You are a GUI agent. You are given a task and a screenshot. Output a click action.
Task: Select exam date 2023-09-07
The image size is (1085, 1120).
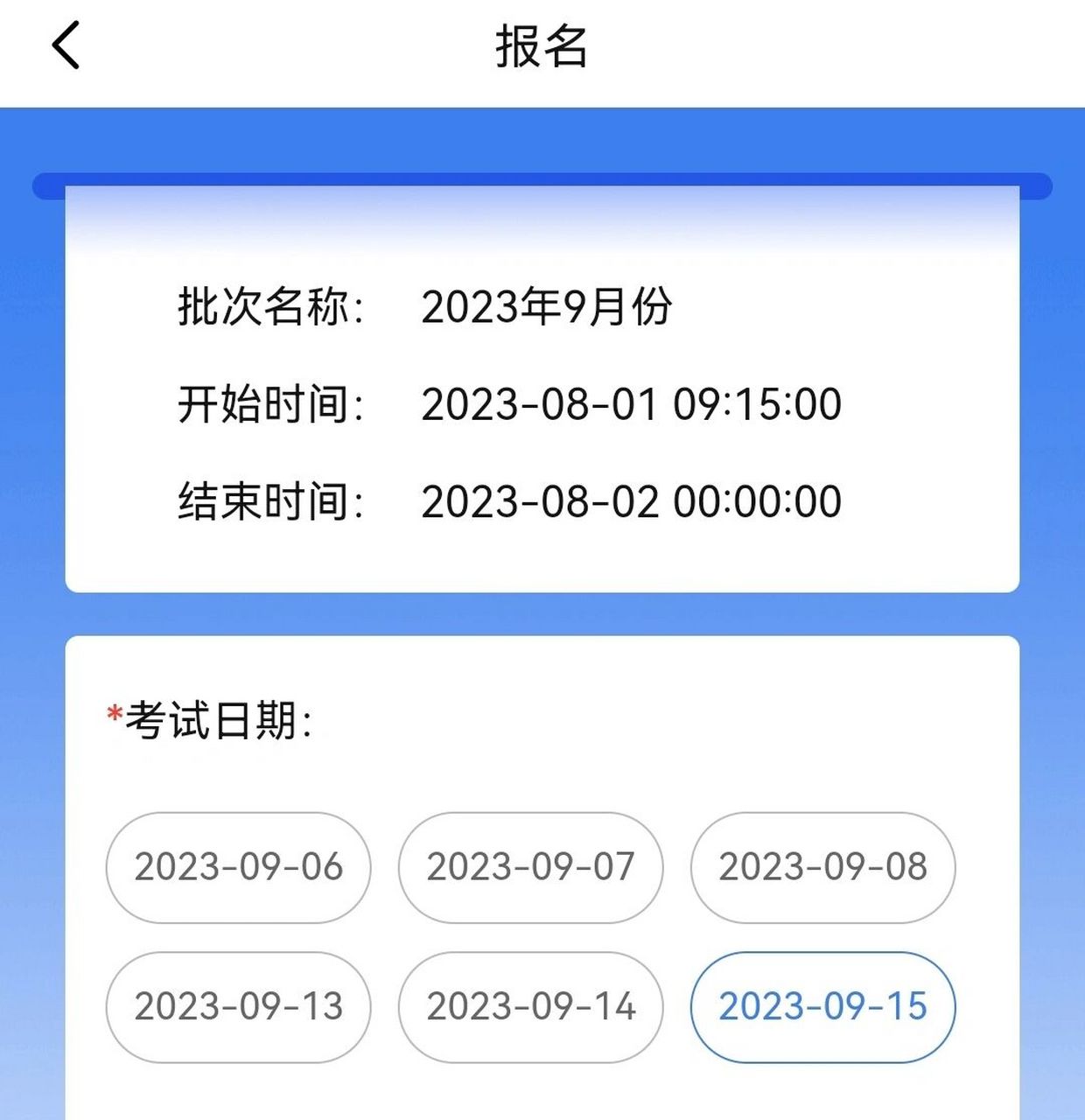click(529, 866)
